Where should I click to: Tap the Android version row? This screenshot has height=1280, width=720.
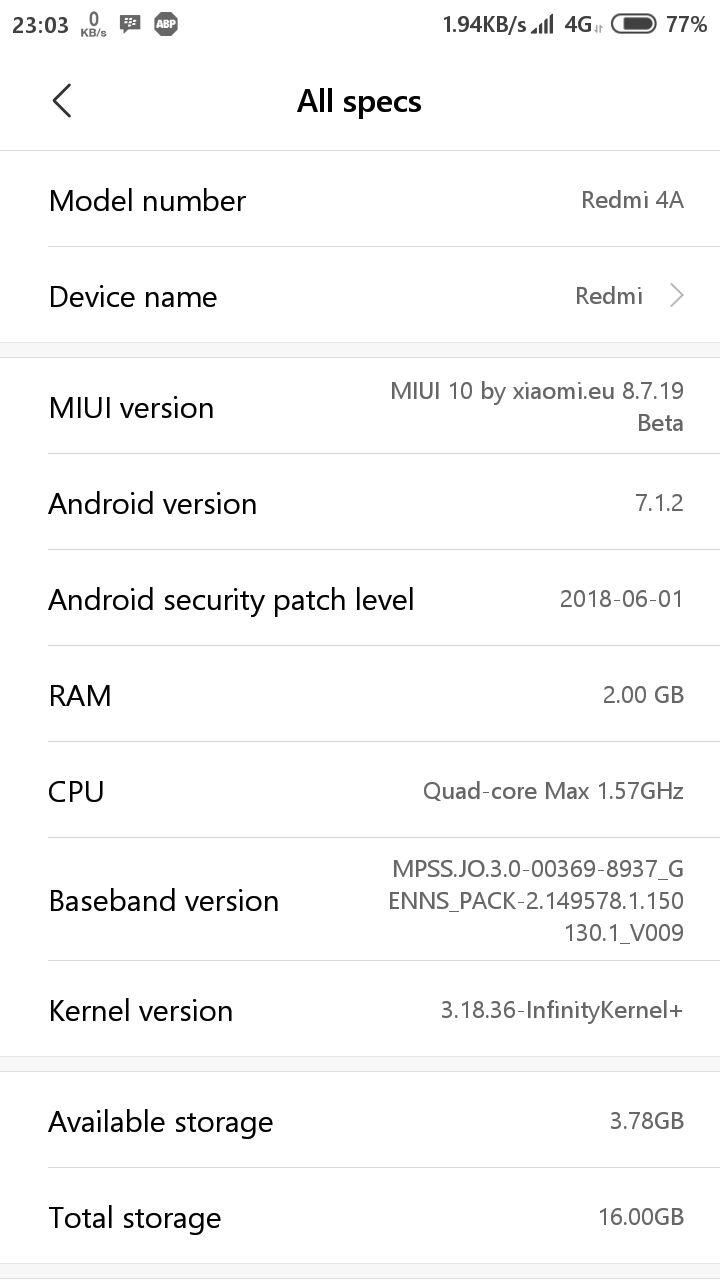tap(360, 502)
